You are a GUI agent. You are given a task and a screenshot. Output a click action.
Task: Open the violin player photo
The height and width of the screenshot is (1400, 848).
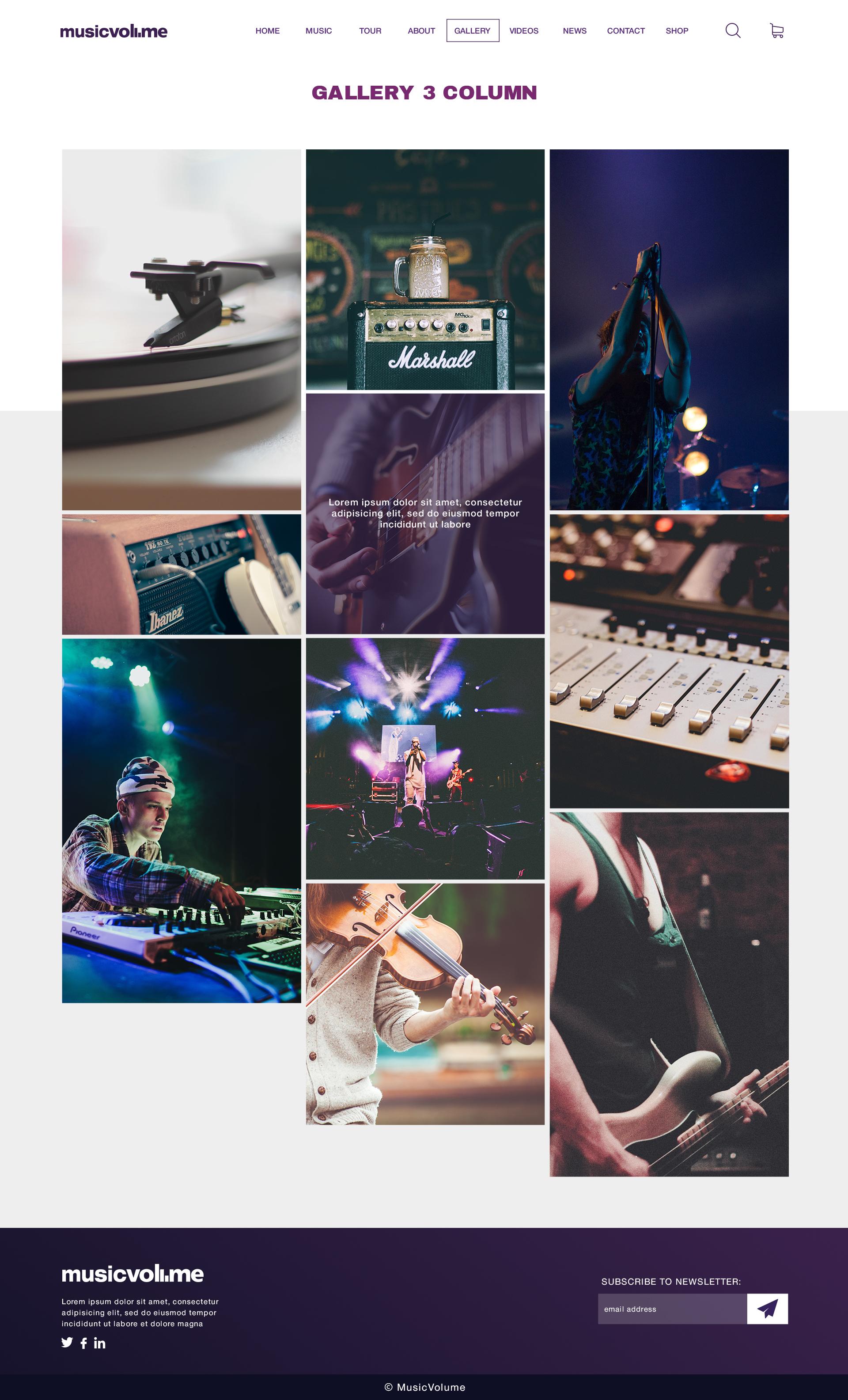point(425,1004)
